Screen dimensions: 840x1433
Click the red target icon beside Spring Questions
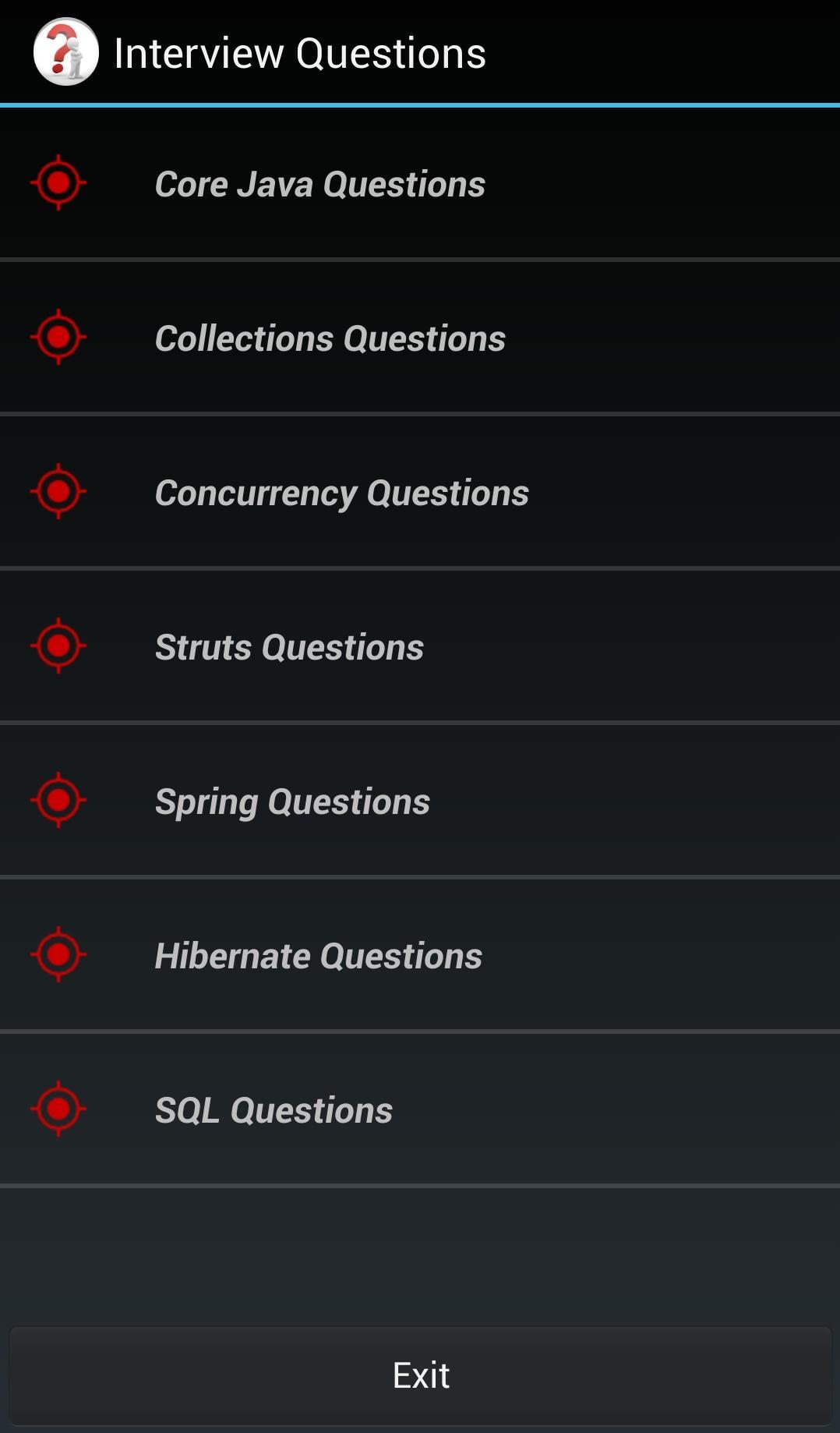tap(58, 799)
